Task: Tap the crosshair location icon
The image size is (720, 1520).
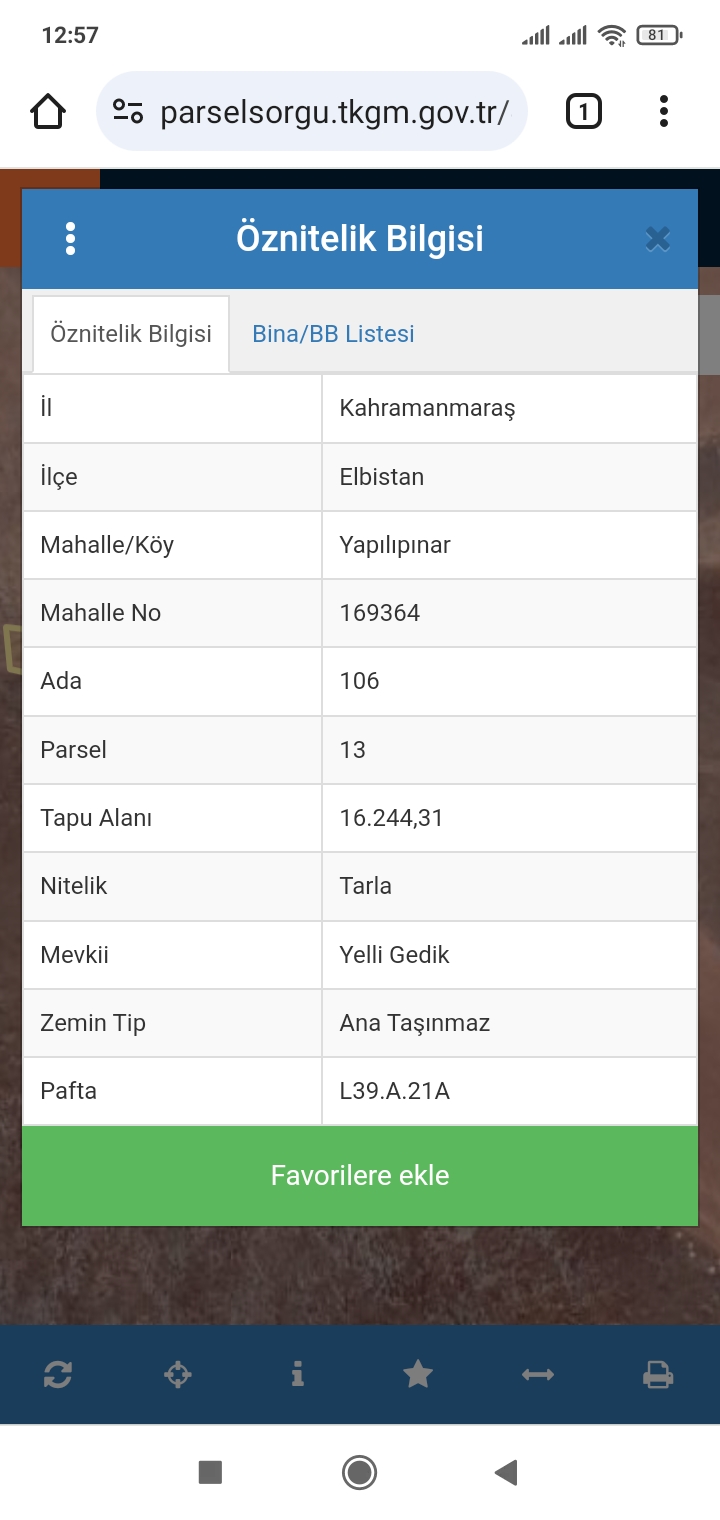Action: tap(178, 1375)
